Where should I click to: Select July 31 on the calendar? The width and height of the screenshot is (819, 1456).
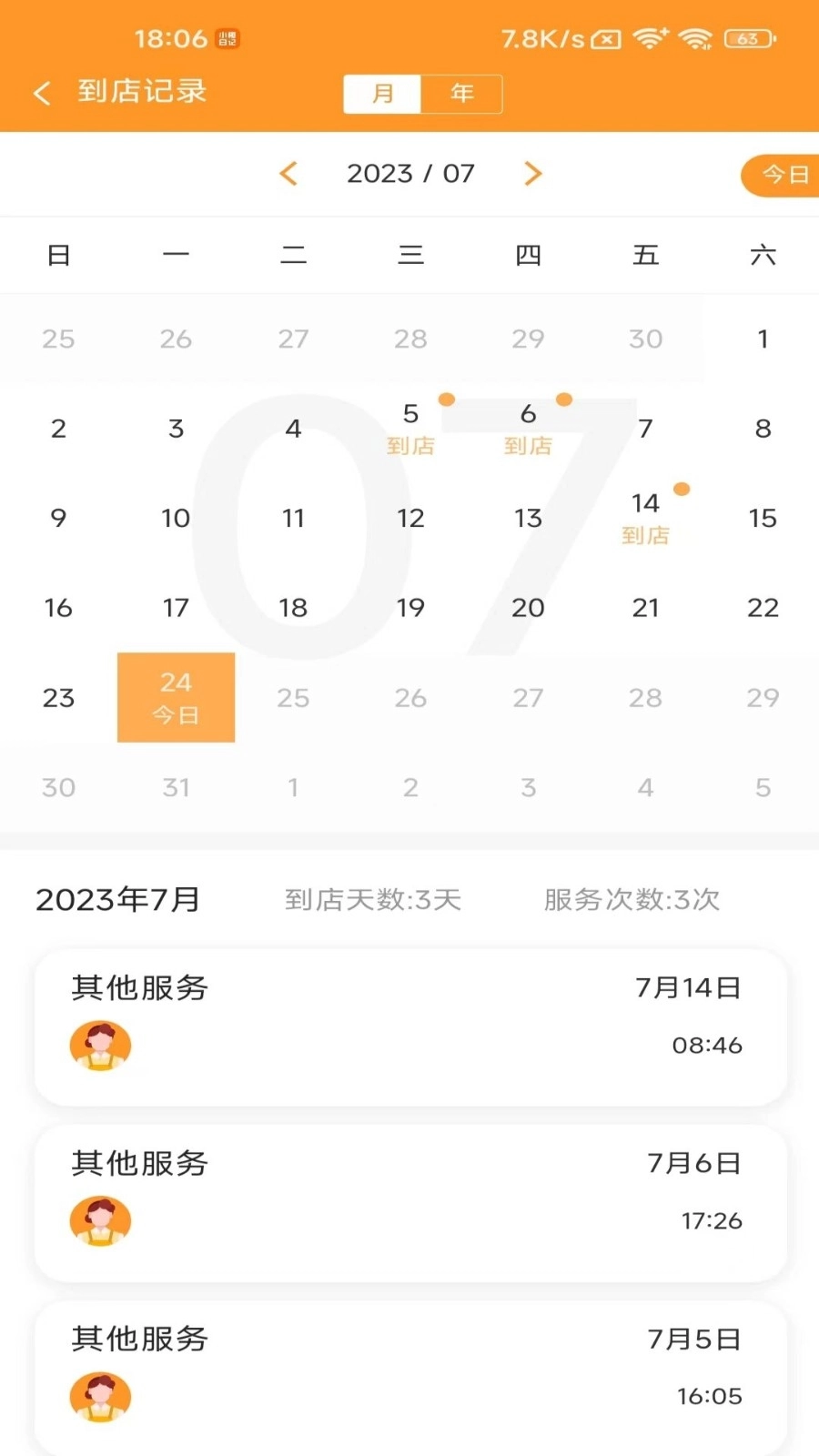pyautogui.click(x=176, y=786)
